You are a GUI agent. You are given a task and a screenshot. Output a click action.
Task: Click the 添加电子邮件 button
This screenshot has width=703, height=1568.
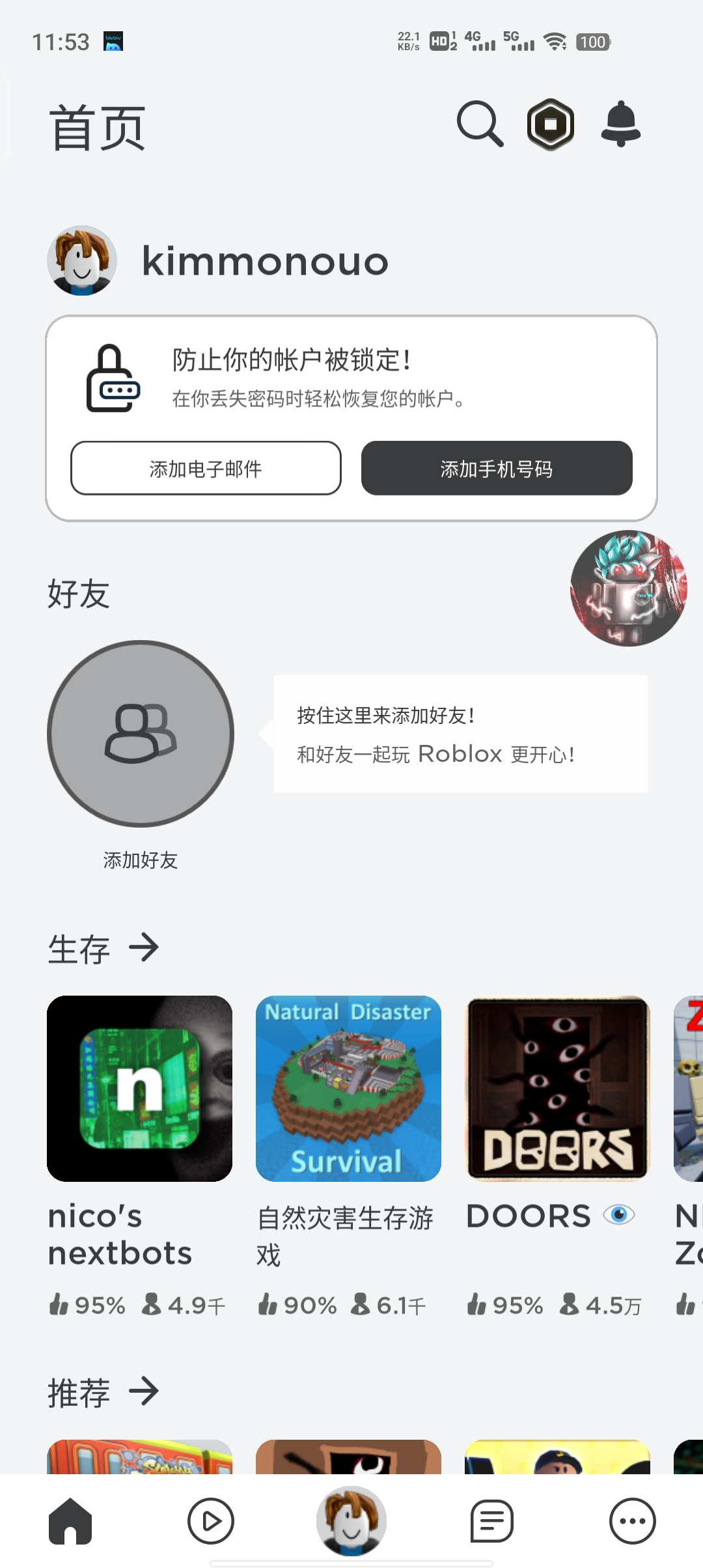coord(206,468)
